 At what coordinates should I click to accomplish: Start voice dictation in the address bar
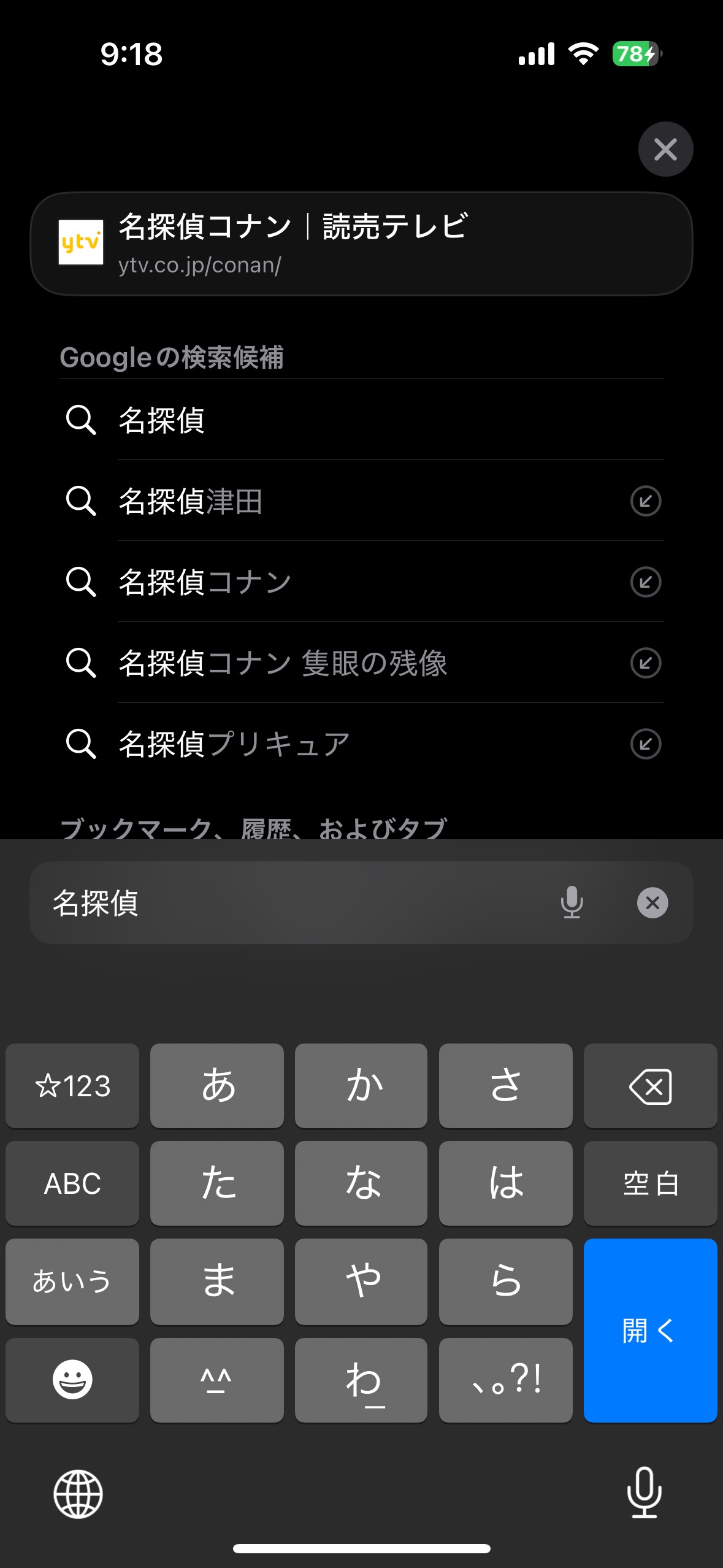tap(572, 902)
